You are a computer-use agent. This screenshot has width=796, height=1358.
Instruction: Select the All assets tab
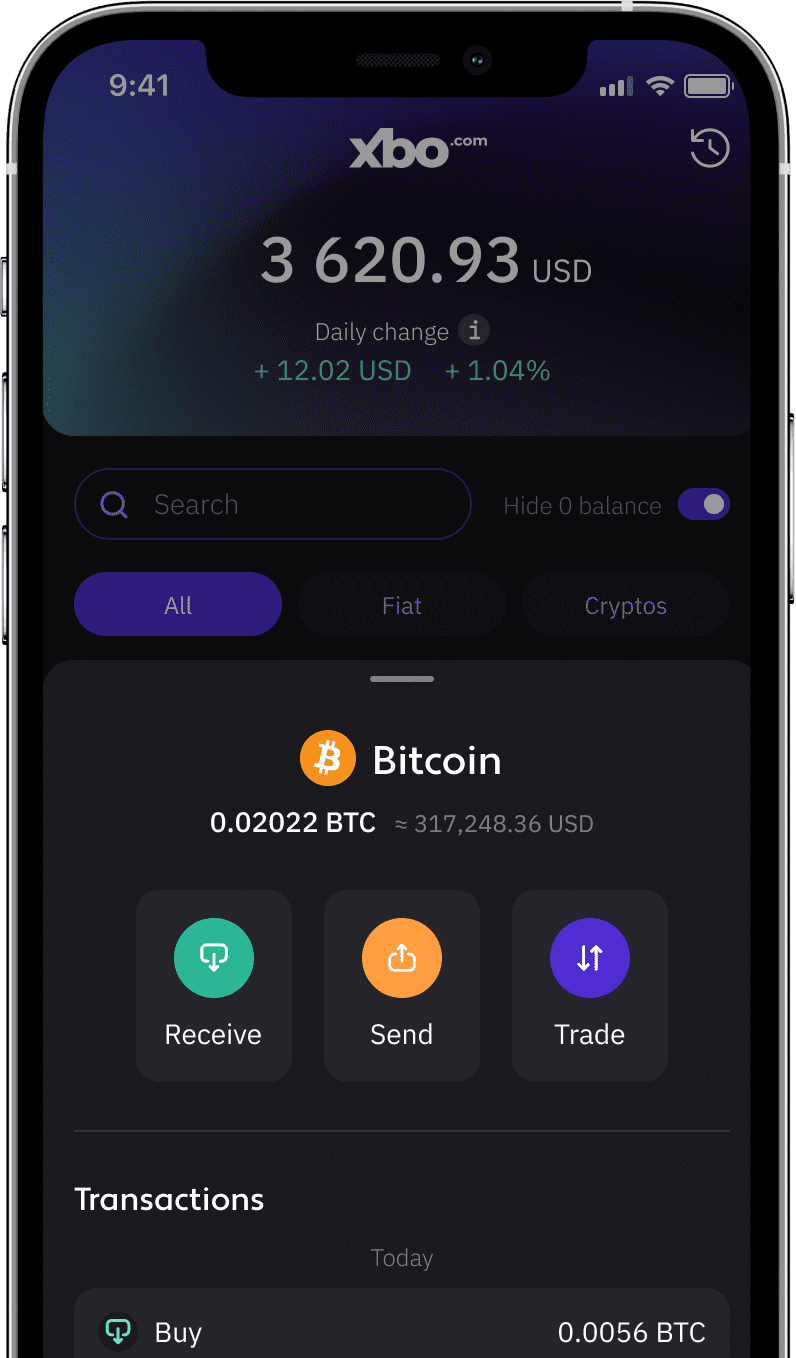pyautogui.click(x=178, y=605)
